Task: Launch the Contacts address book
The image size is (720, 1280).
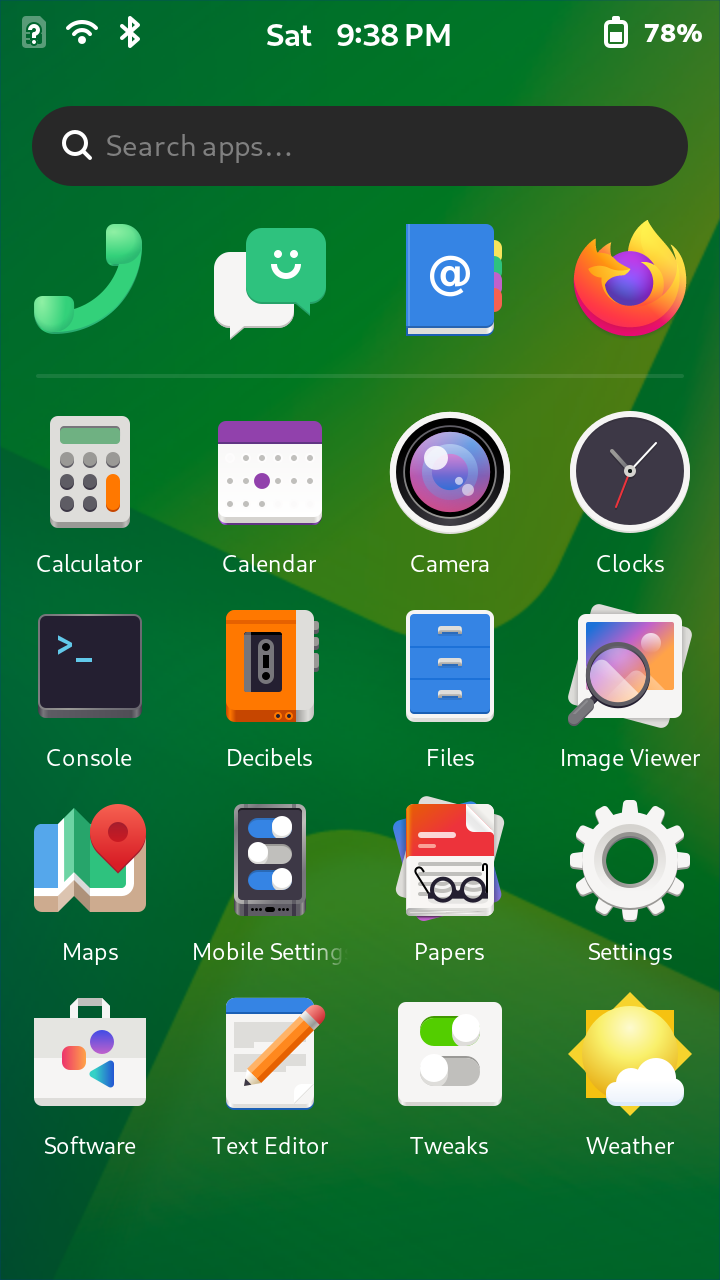Action: click(450, 279)
